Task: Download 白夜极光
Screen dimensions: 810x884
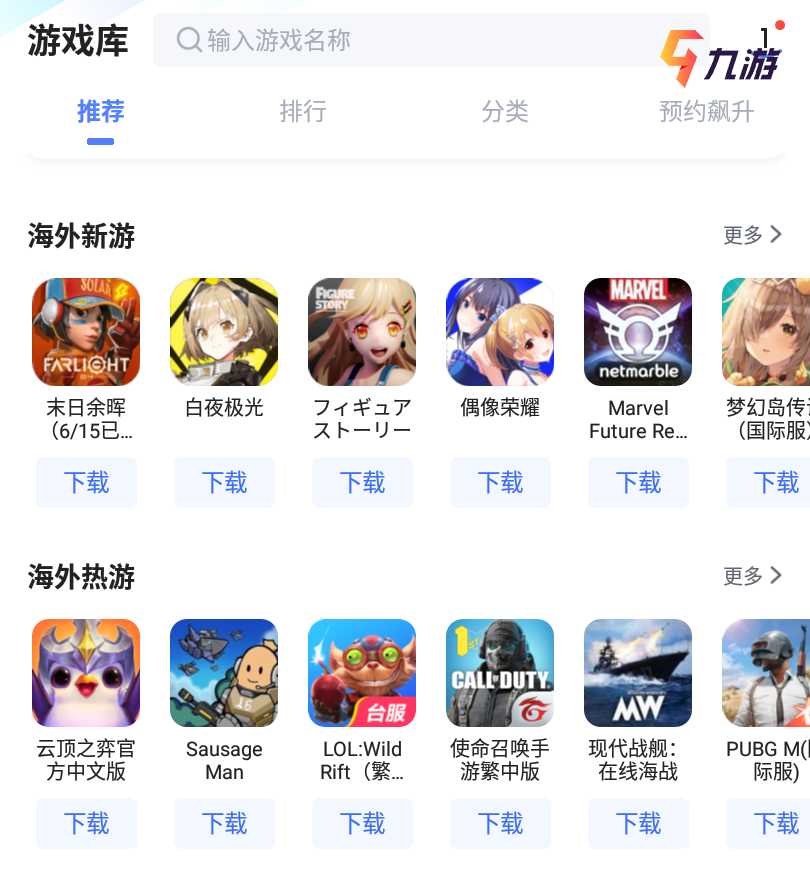Action: tap(225, 483)
